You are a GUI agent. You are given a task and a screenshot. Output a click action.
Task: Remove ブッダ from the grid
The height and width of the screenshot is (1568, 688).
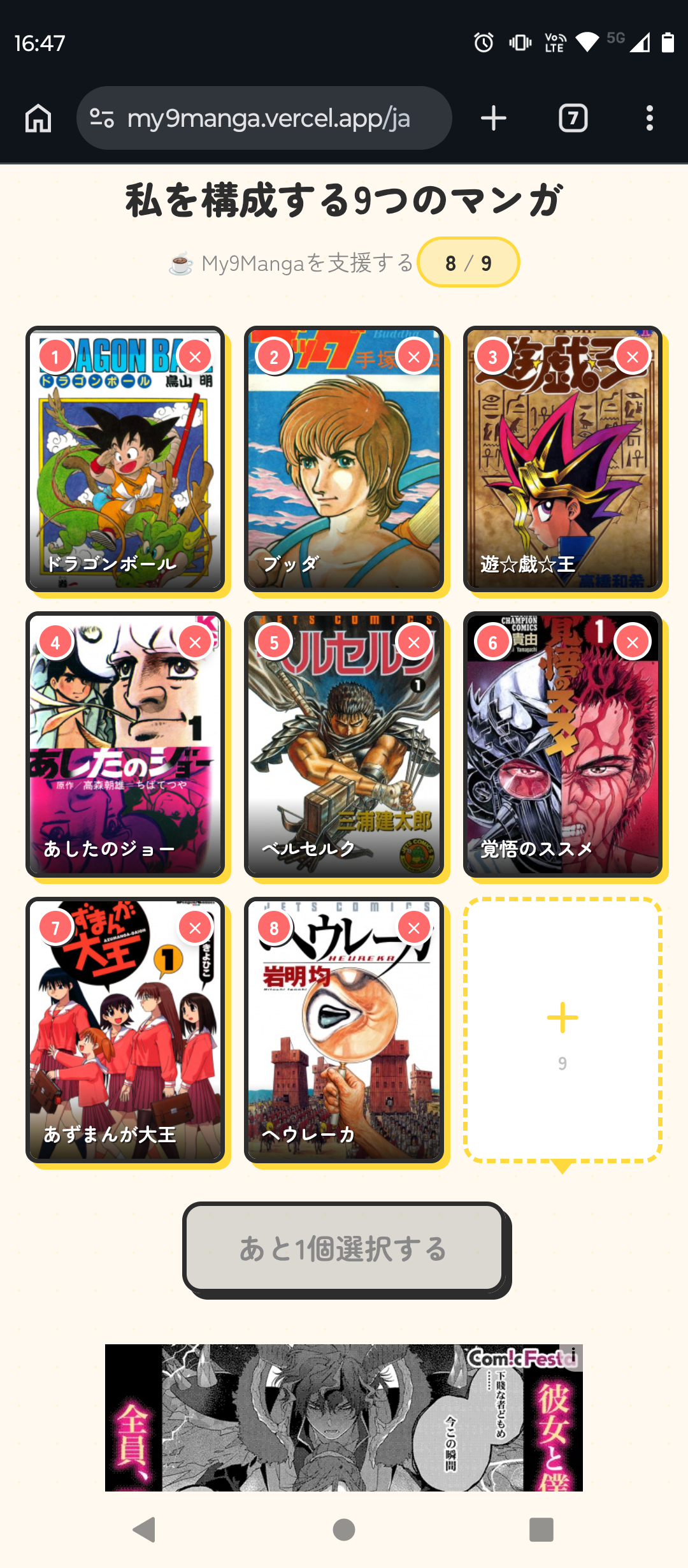pos(413,357)
